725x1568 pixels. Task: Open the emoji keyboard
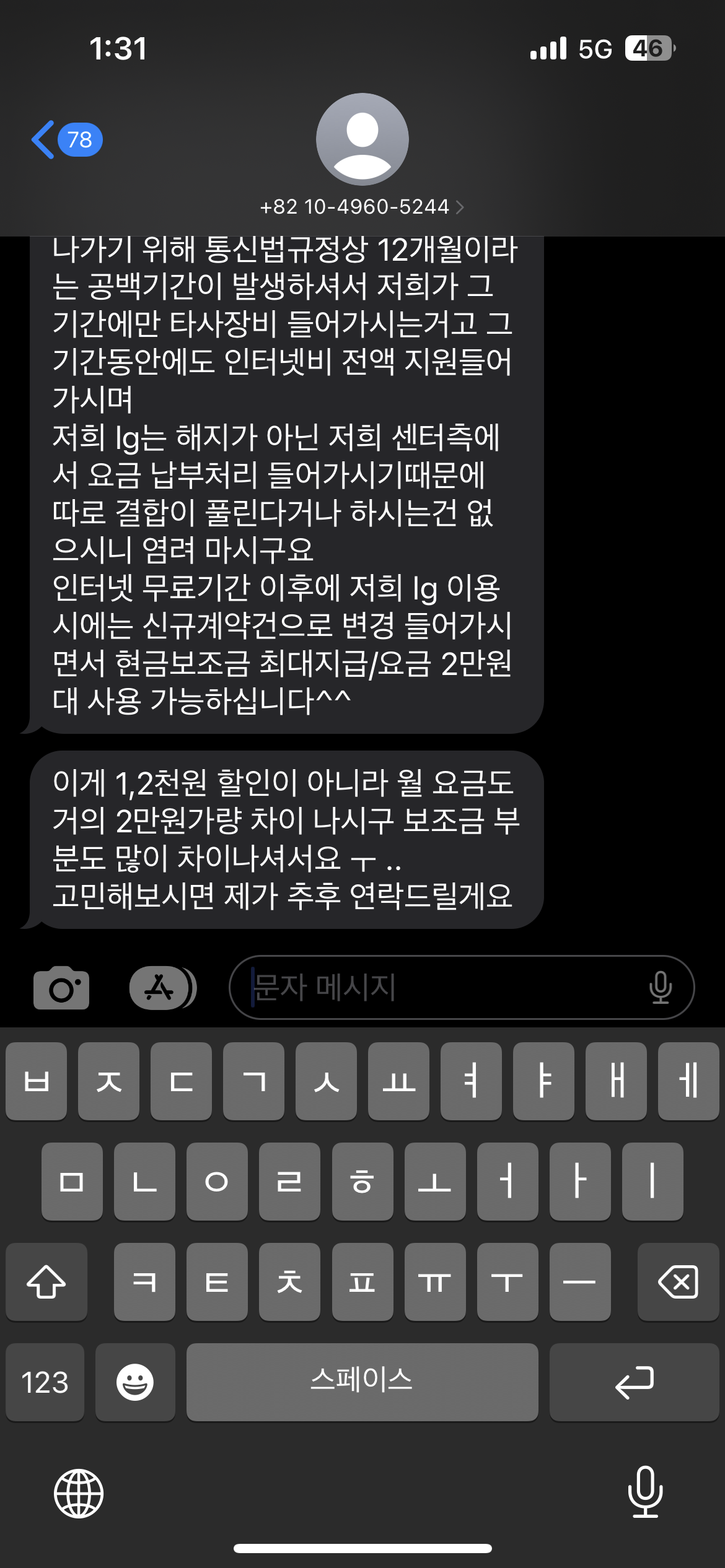(x=135, y=1382)
